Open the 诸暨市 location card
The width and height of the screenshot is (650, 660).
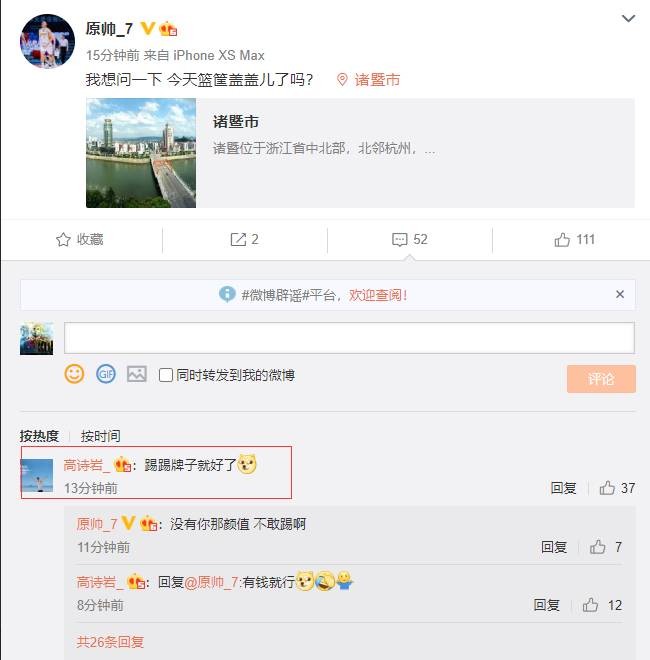[x=360, y=152]
